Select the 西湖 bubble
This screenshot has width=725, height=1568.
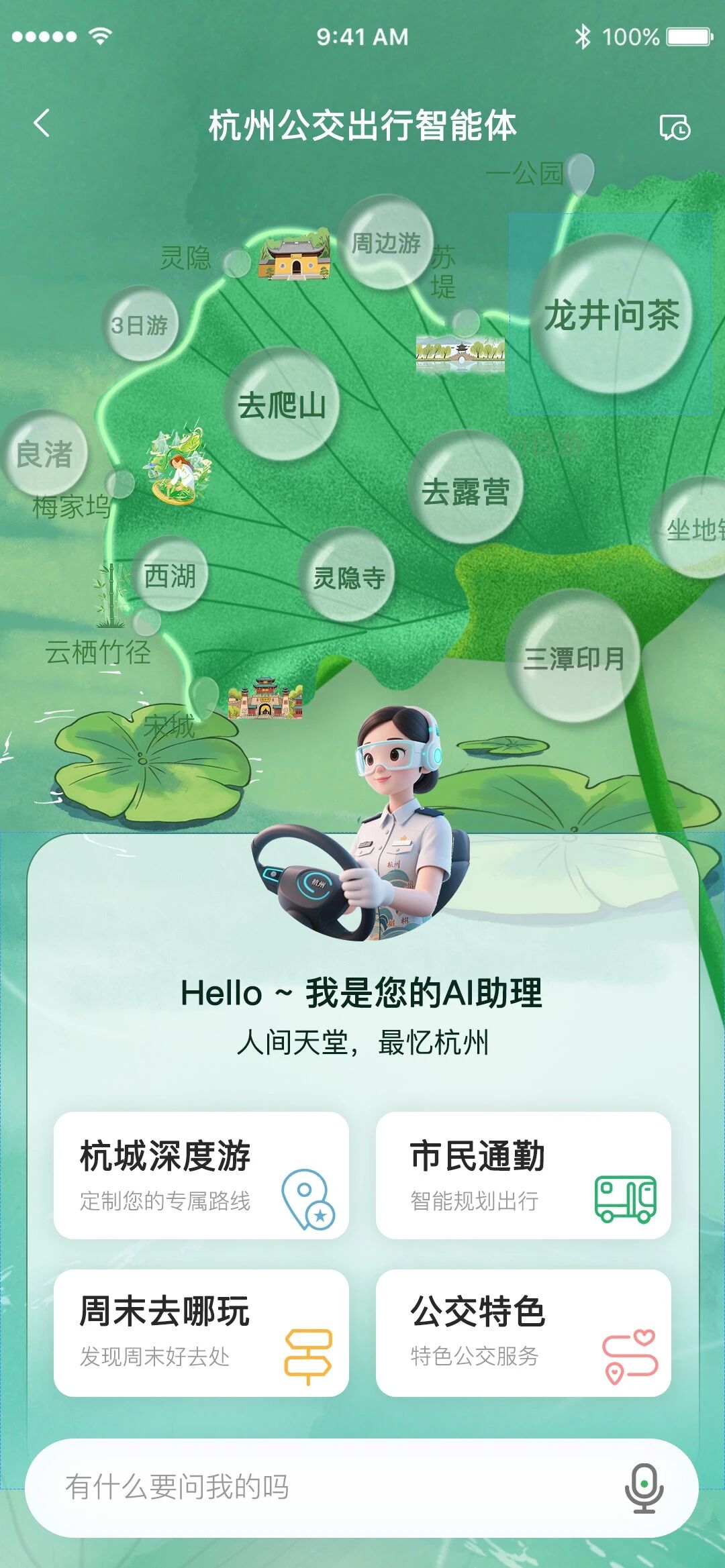pyautogui.click(x=170, y=575)
